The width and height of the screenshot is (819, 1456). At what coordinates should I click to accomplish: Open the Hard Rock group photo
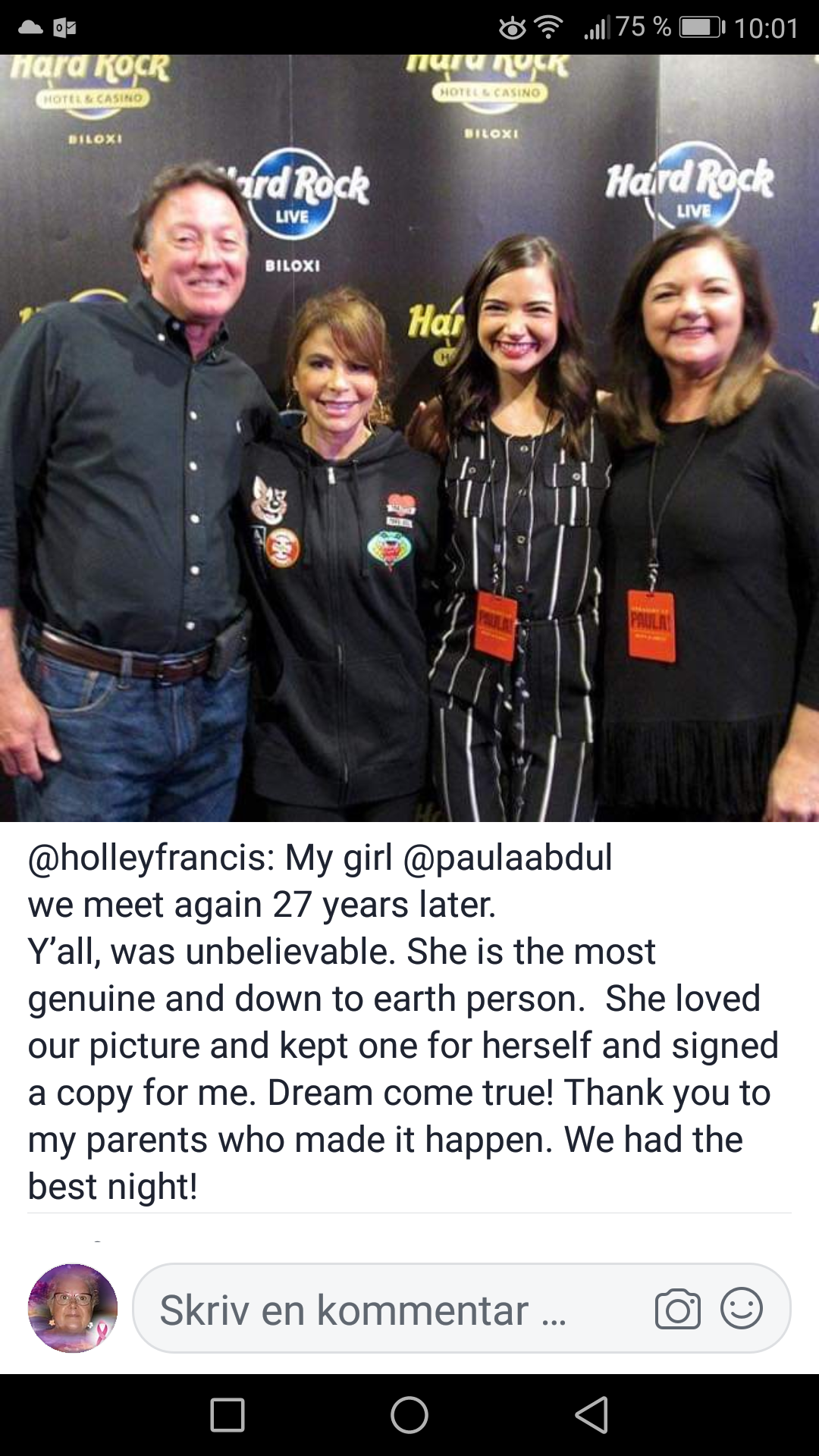(x=409, y=438)
